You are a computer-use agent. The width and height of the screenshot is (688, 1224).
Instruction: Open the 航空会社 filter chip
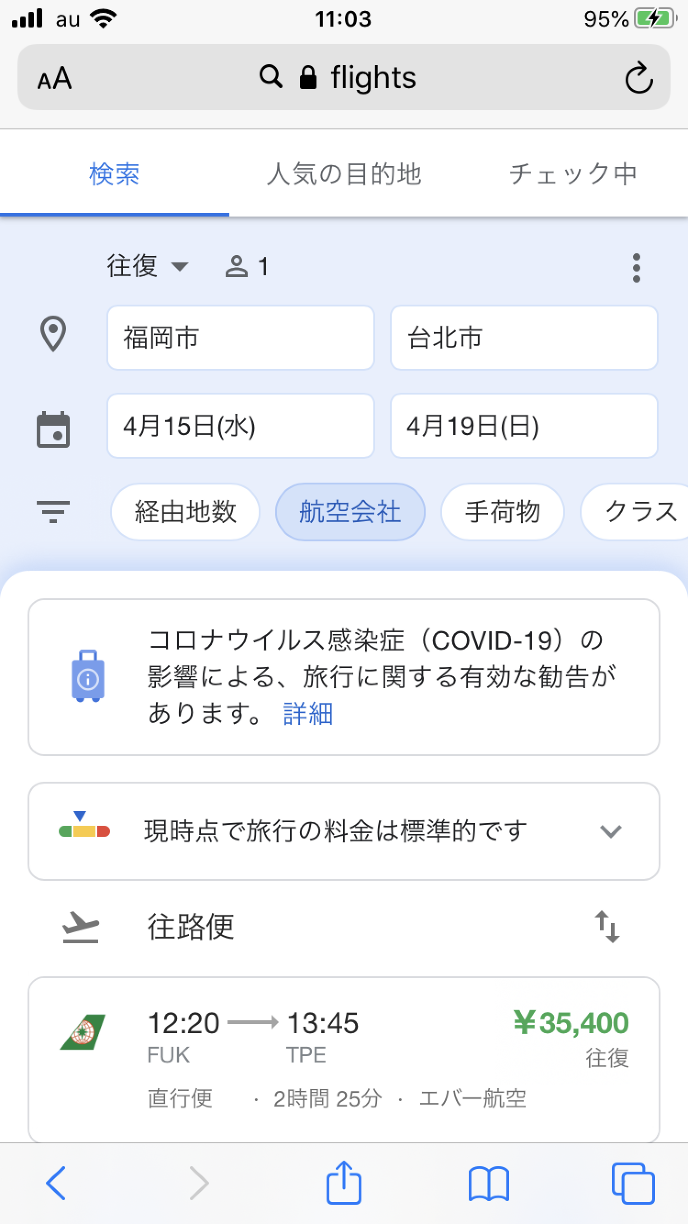[350, 513]
